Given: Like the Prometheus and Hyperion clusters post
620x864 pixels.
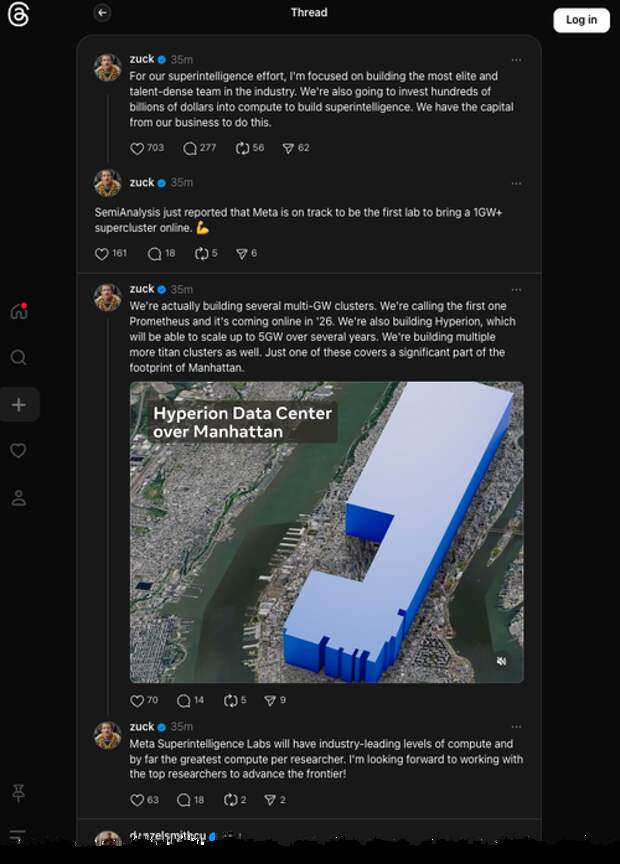Looking at the screenshot, I should [138, 701].
